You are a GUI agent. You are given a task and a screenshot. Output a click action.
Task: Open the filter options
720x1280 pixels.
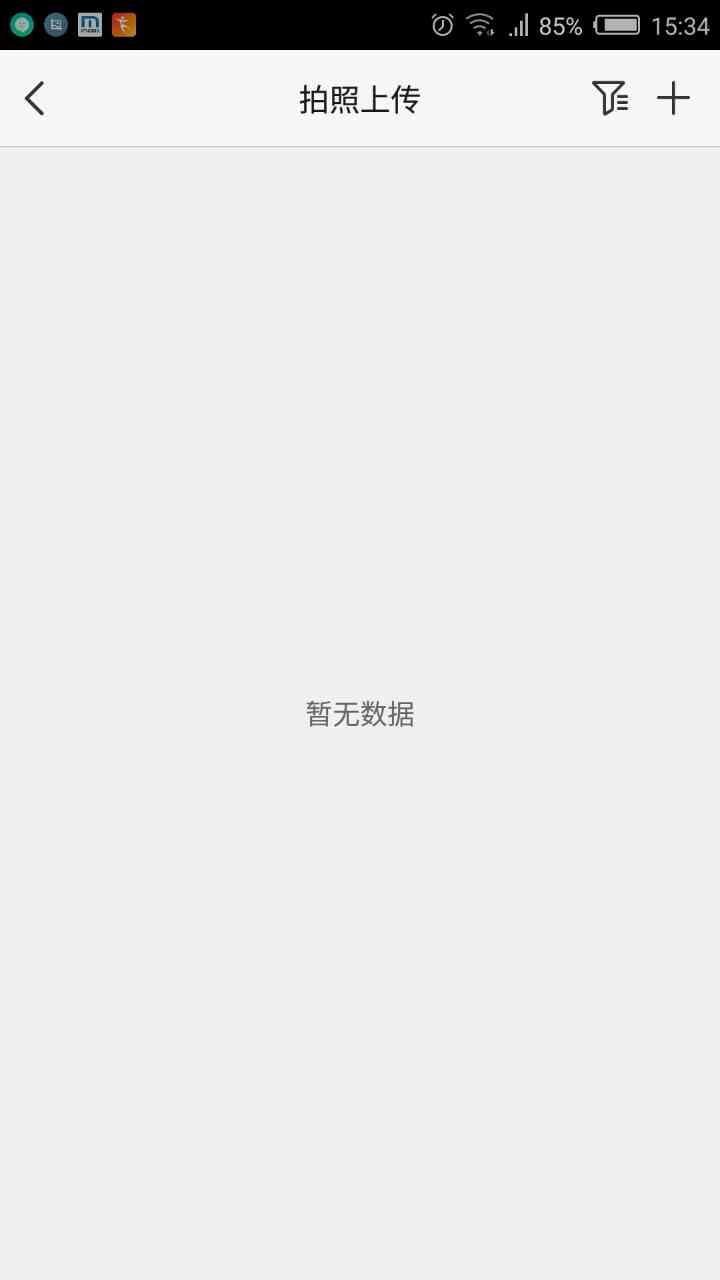pos(609,98)
